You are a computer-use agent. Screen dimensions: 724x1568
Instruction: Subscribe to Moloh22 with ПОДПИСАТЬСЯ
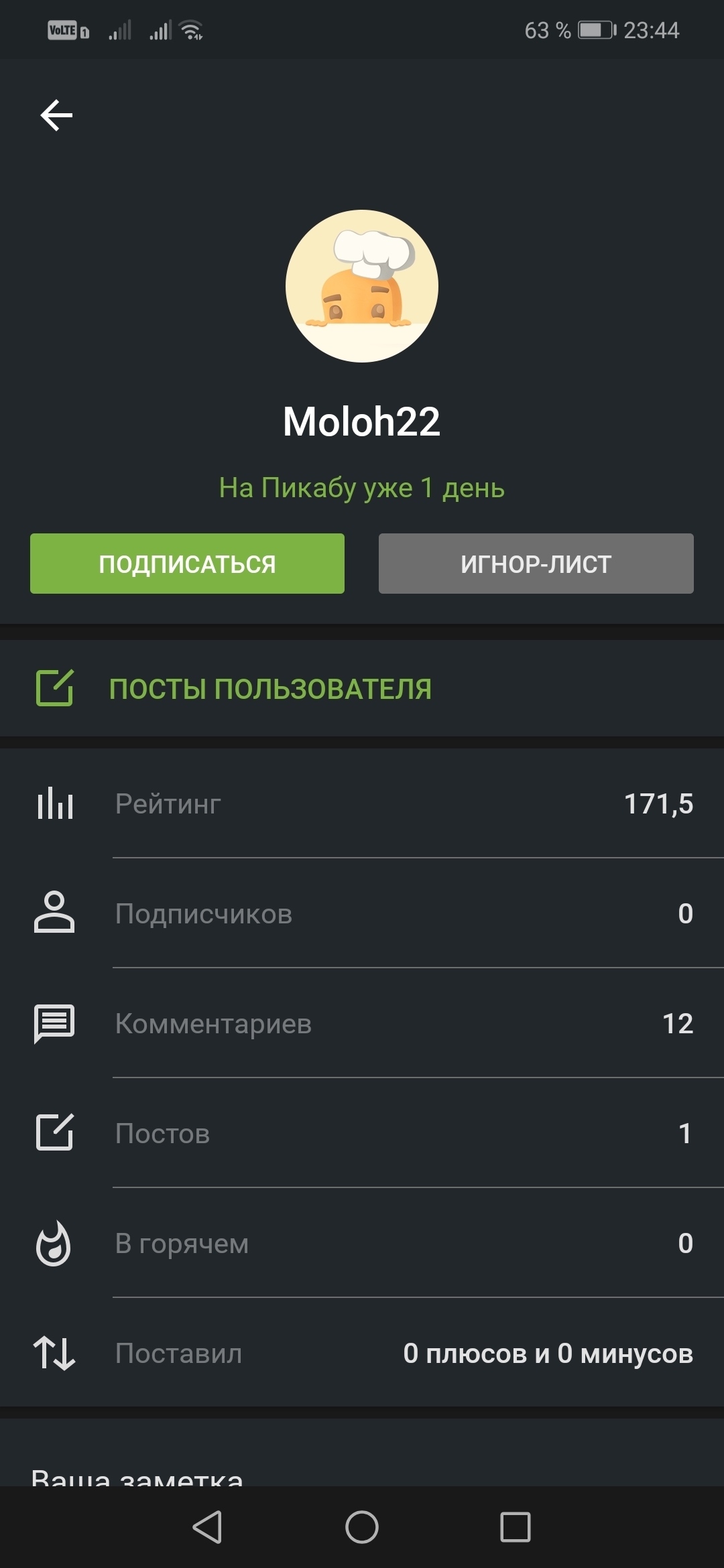point(187,564)
